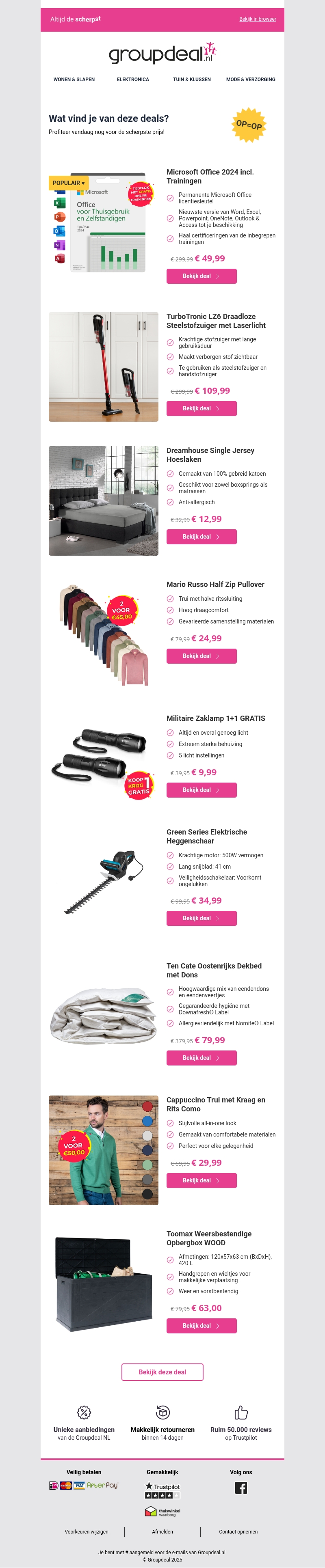Open the Voorkeuren wijzigen link
The image size is (325, 1568).
pyautogui.click(x=87, y=1531)
